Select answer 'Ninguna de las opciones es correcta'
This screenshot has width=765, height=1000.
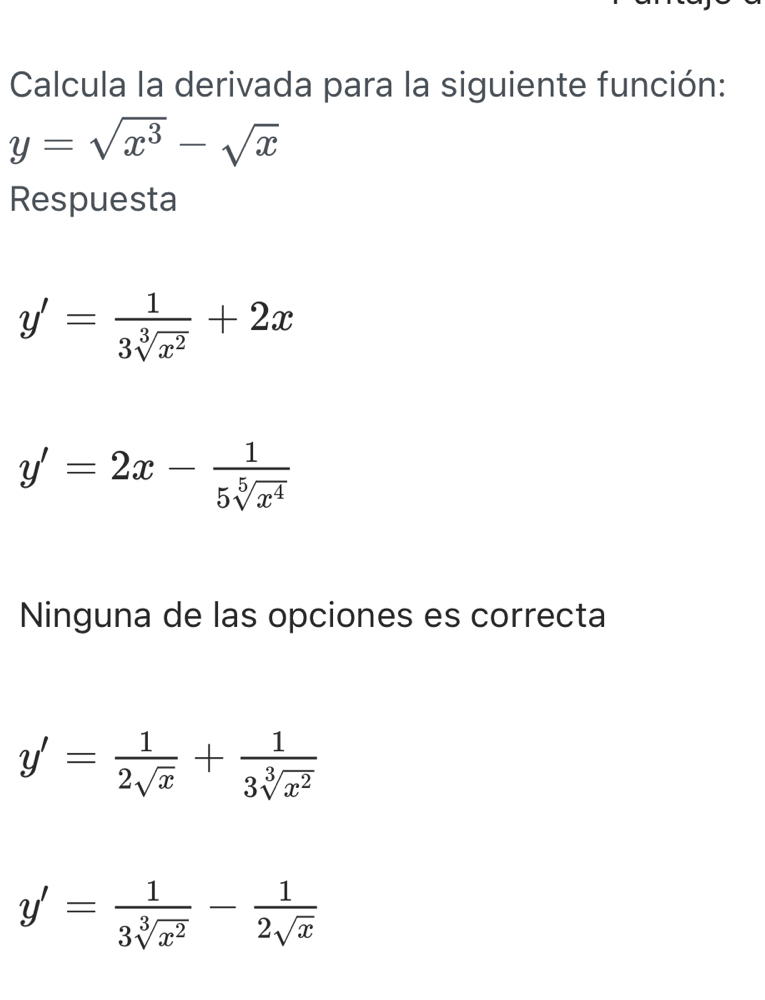click(x=312, y=615)
